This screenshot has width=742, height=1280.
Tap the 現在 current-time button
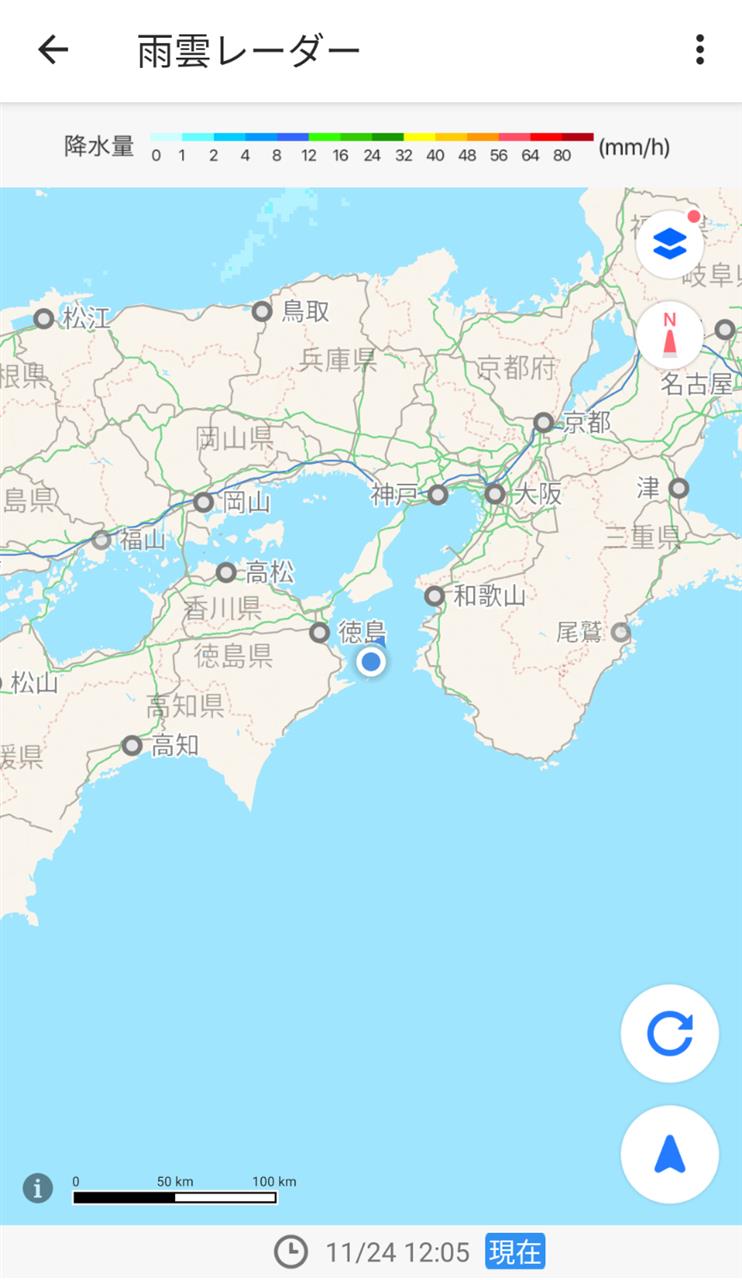coord(515,1251)
